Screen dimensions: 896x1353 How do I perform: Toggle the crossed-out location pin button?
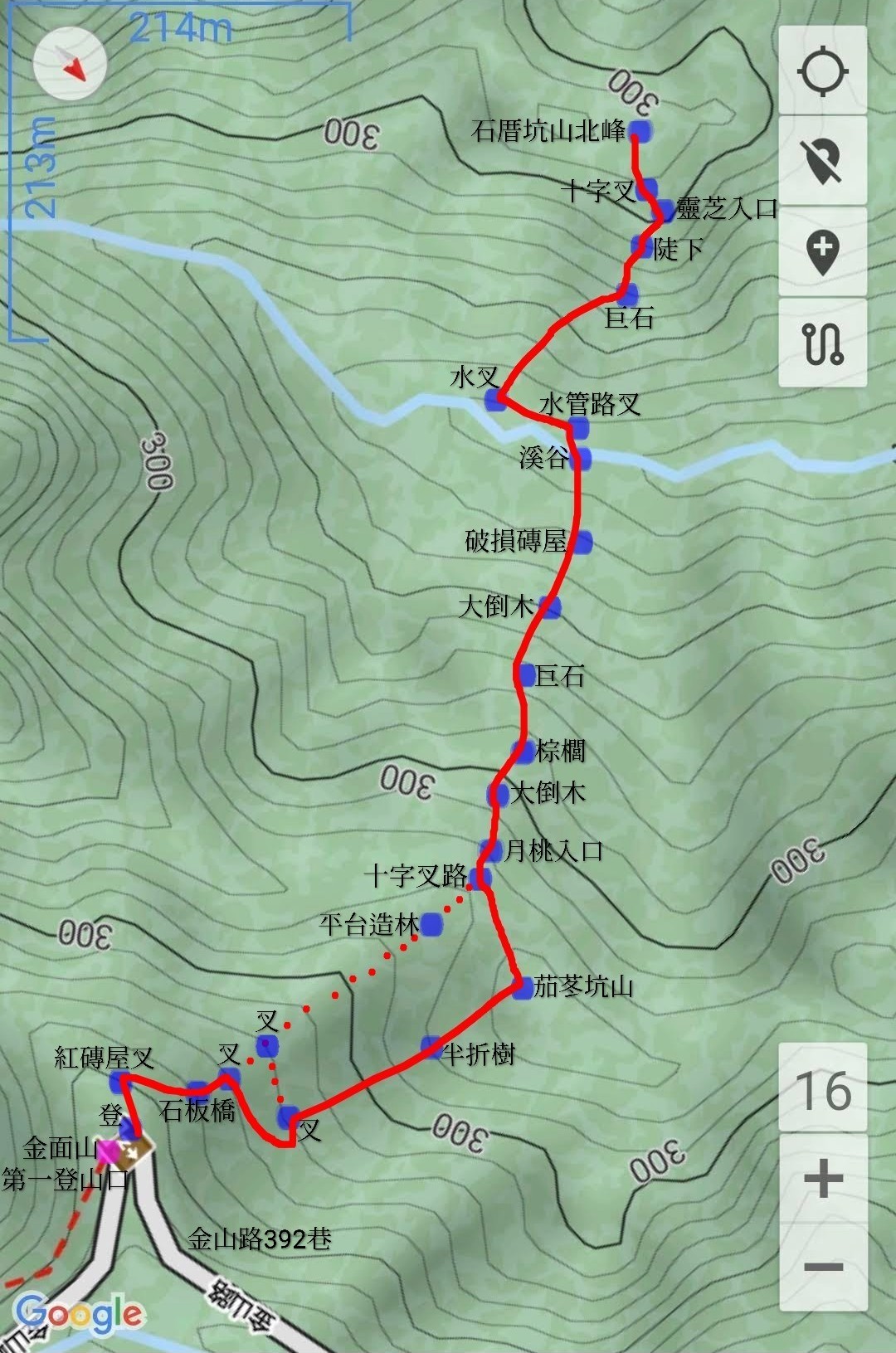[822, 161]
